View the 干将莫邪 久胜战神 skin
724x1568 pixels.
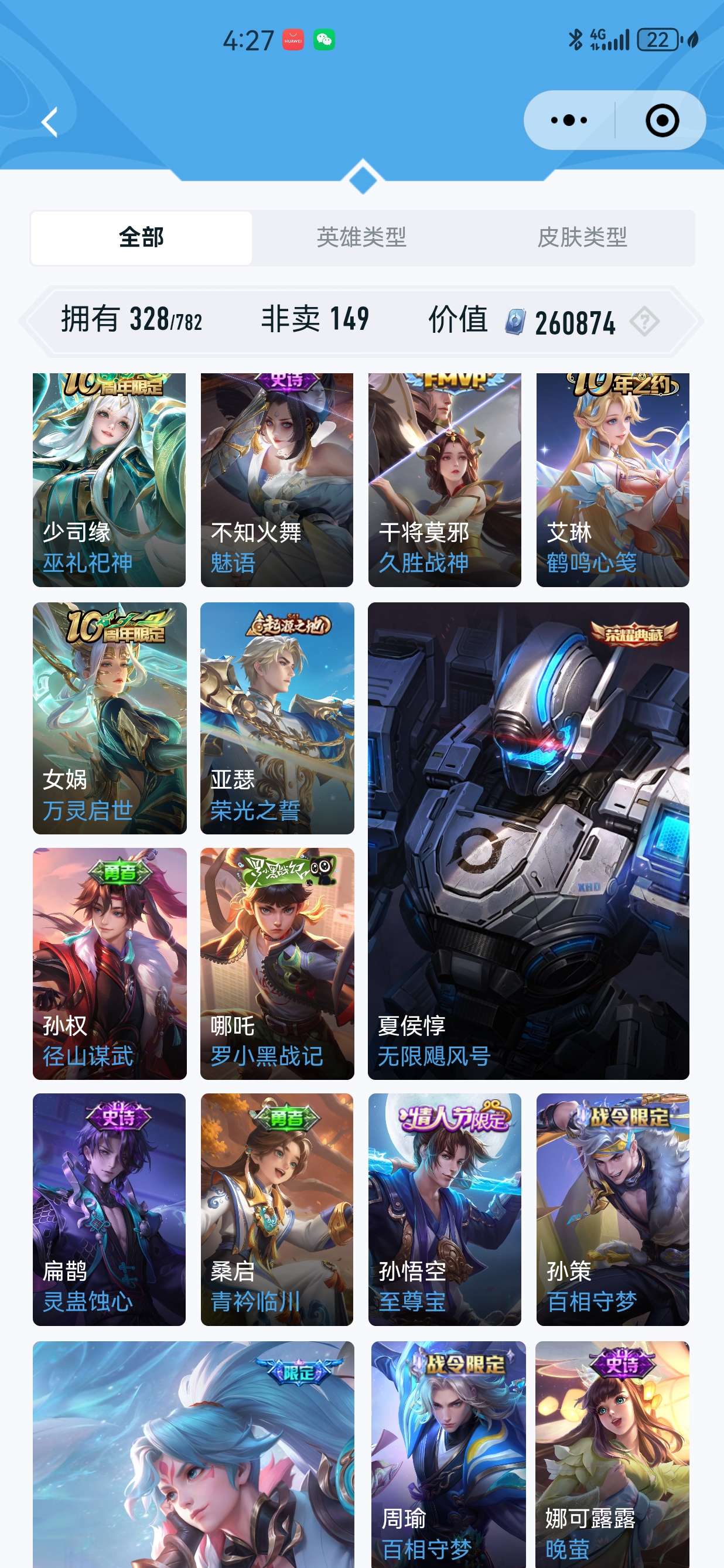(445, 481)
